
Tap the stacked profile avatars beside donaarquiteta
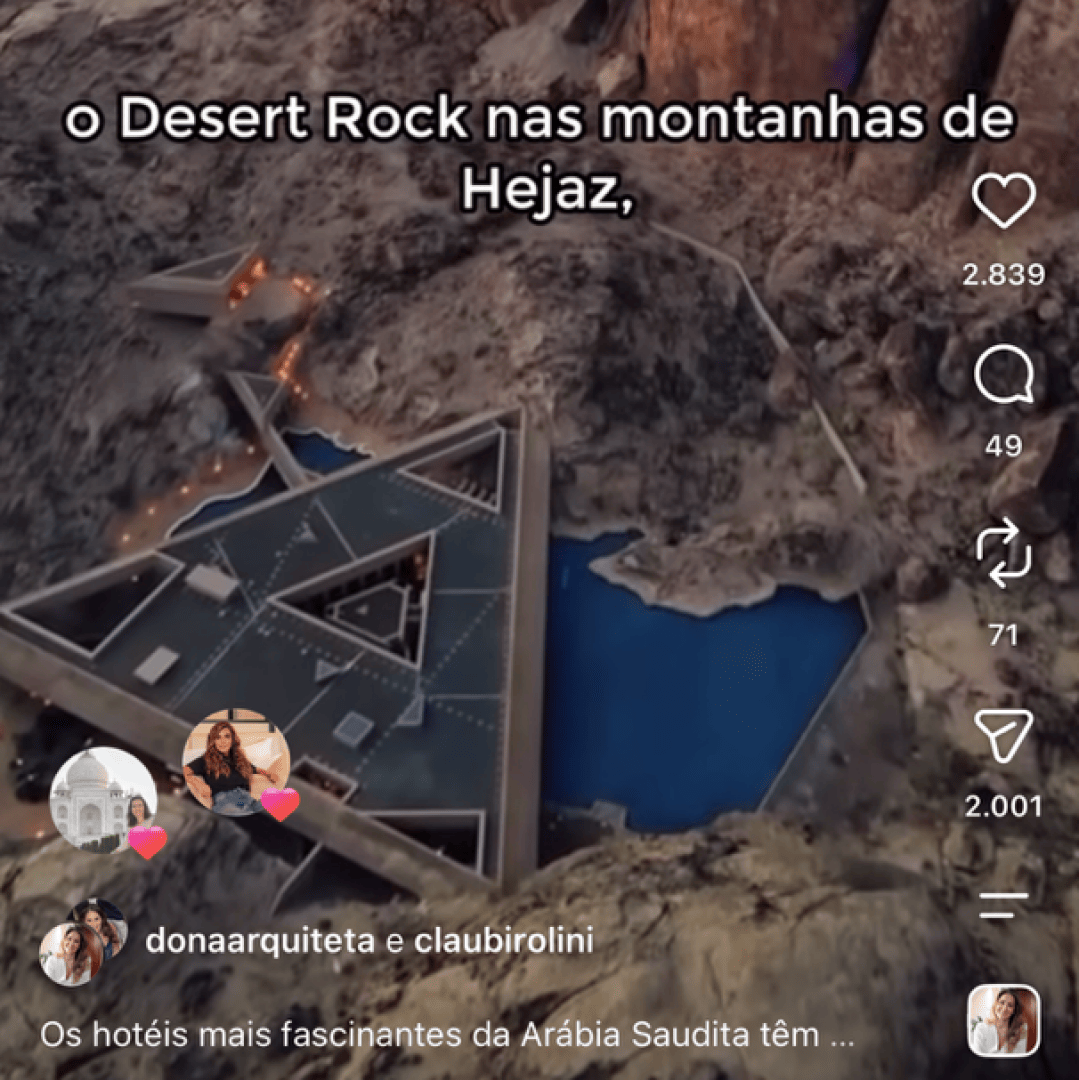click(x=82, y=940)
